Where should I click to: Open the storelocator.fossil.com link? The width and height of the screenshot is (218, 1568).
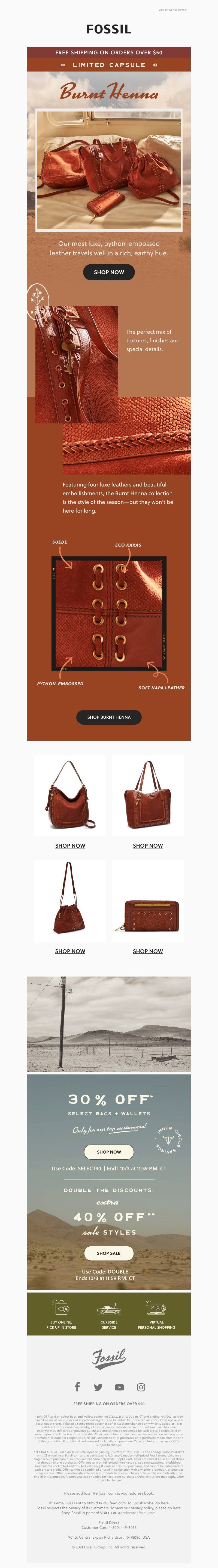137,1512
